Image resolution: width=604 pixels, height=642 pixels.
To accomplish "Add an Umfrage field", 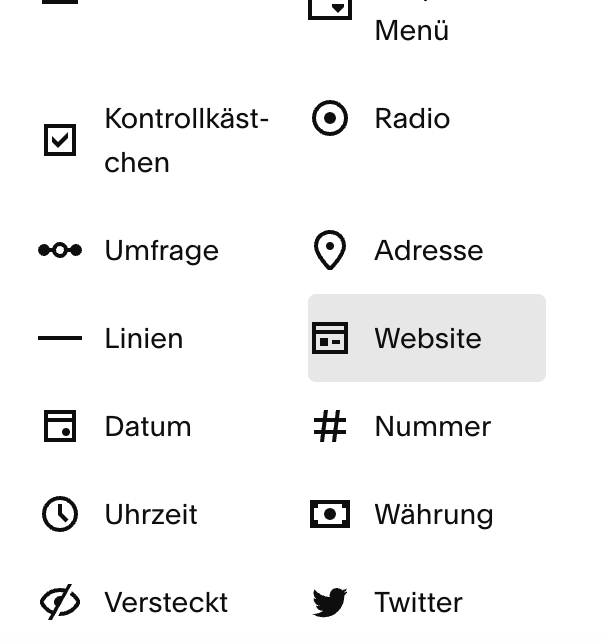I will (160, 251).
